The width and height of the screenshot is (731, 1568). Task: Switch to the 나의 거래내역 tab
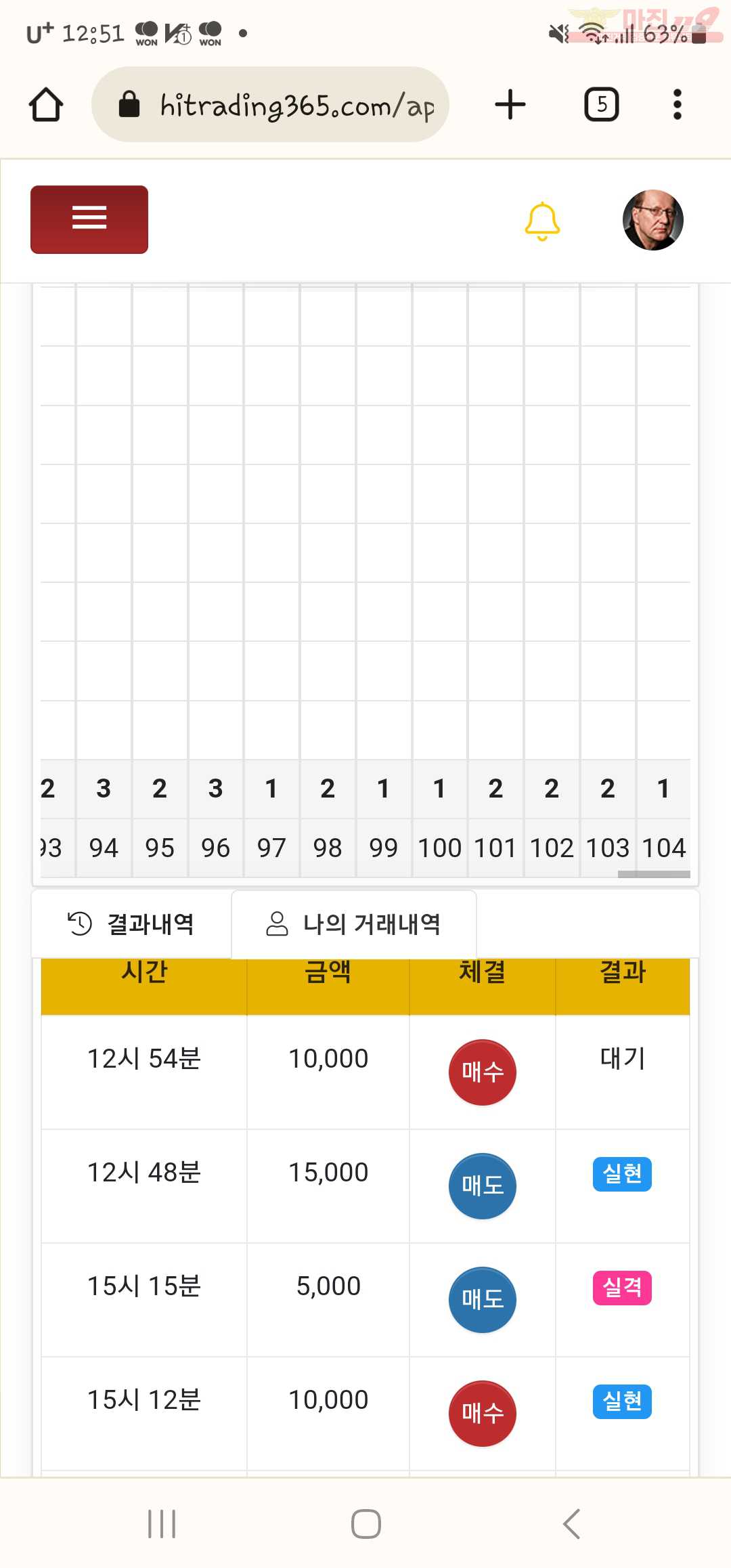[354, 923]
